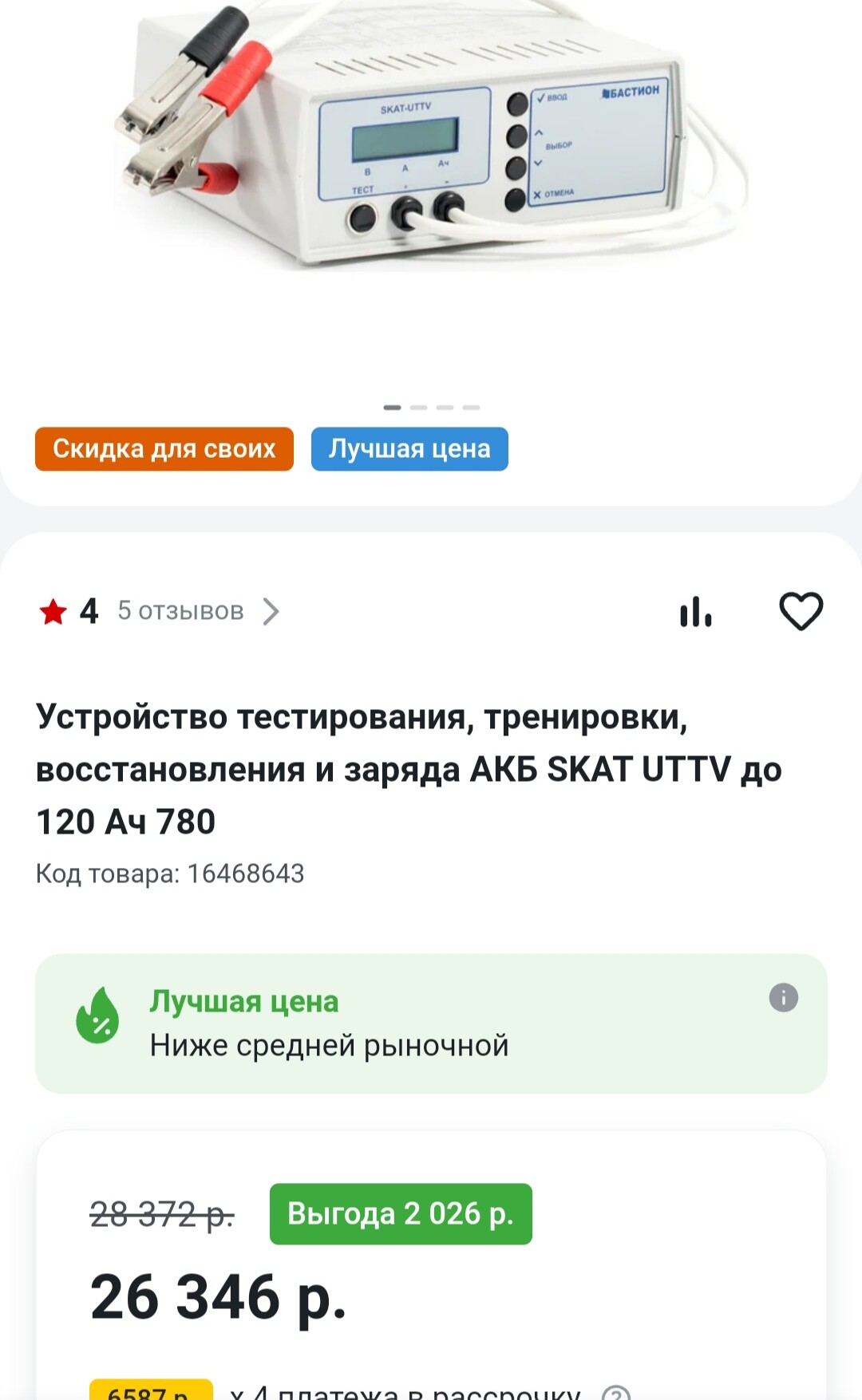Add product to comparison list
Image resolution: width=862 pixels, height=1400 pixels.
(695, 612)
